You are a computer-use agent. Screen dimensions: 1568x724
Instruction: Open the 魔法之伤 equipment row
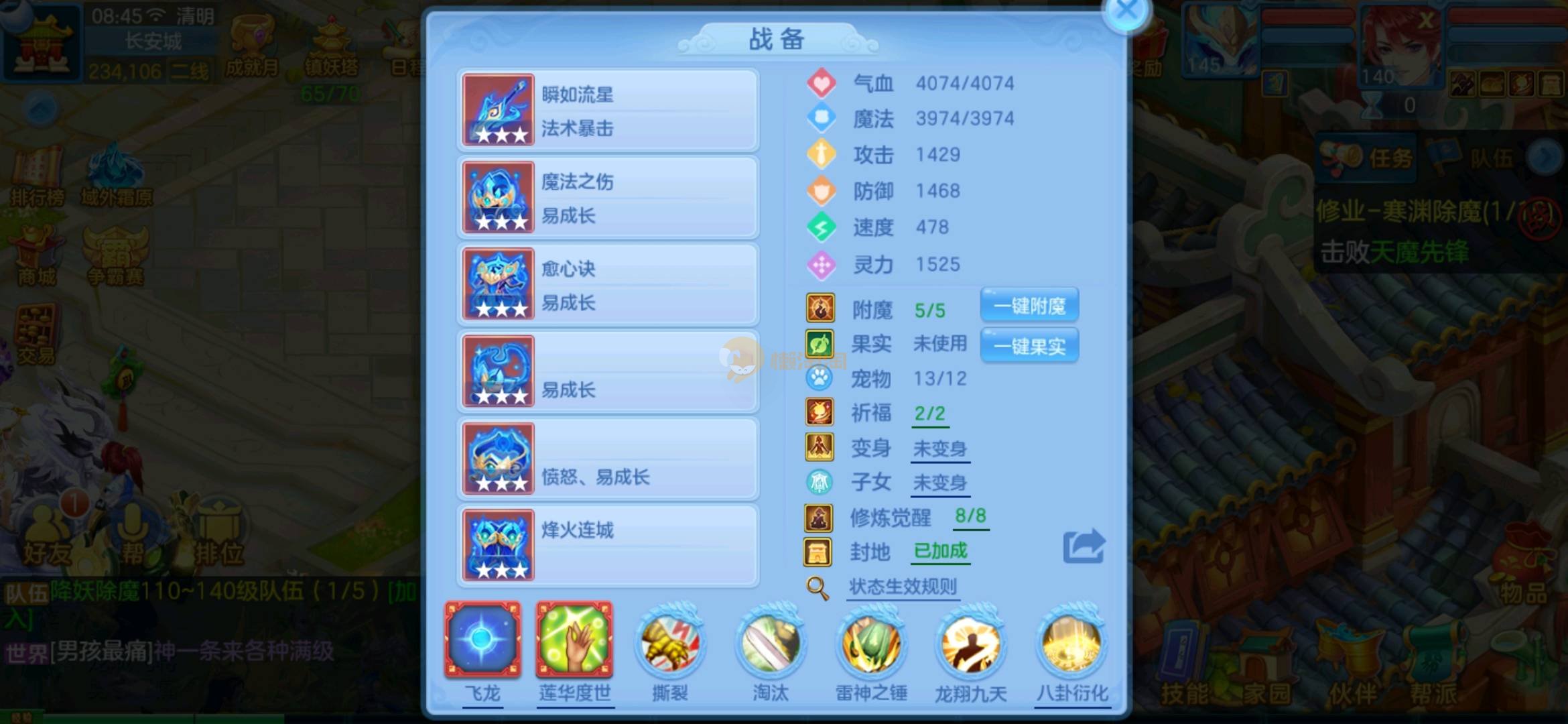coord(608,198)
